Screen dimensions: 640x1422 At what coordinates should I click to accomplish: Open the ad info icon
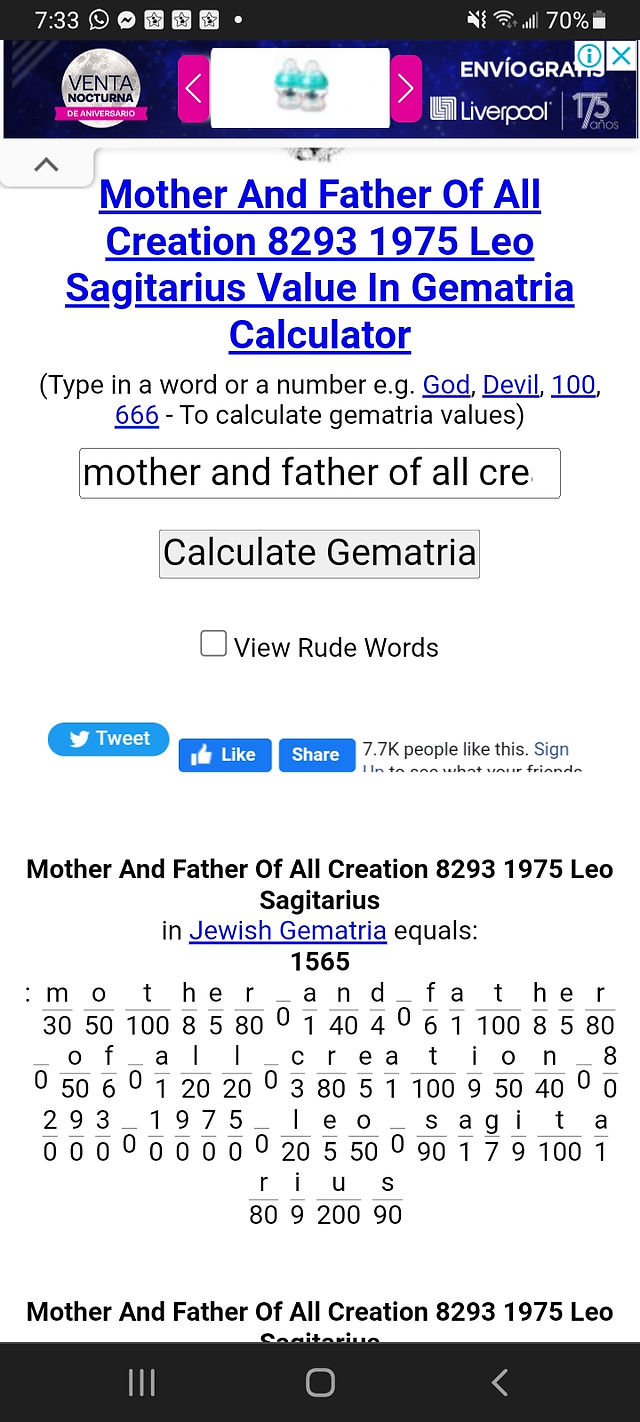pos(591,54)
